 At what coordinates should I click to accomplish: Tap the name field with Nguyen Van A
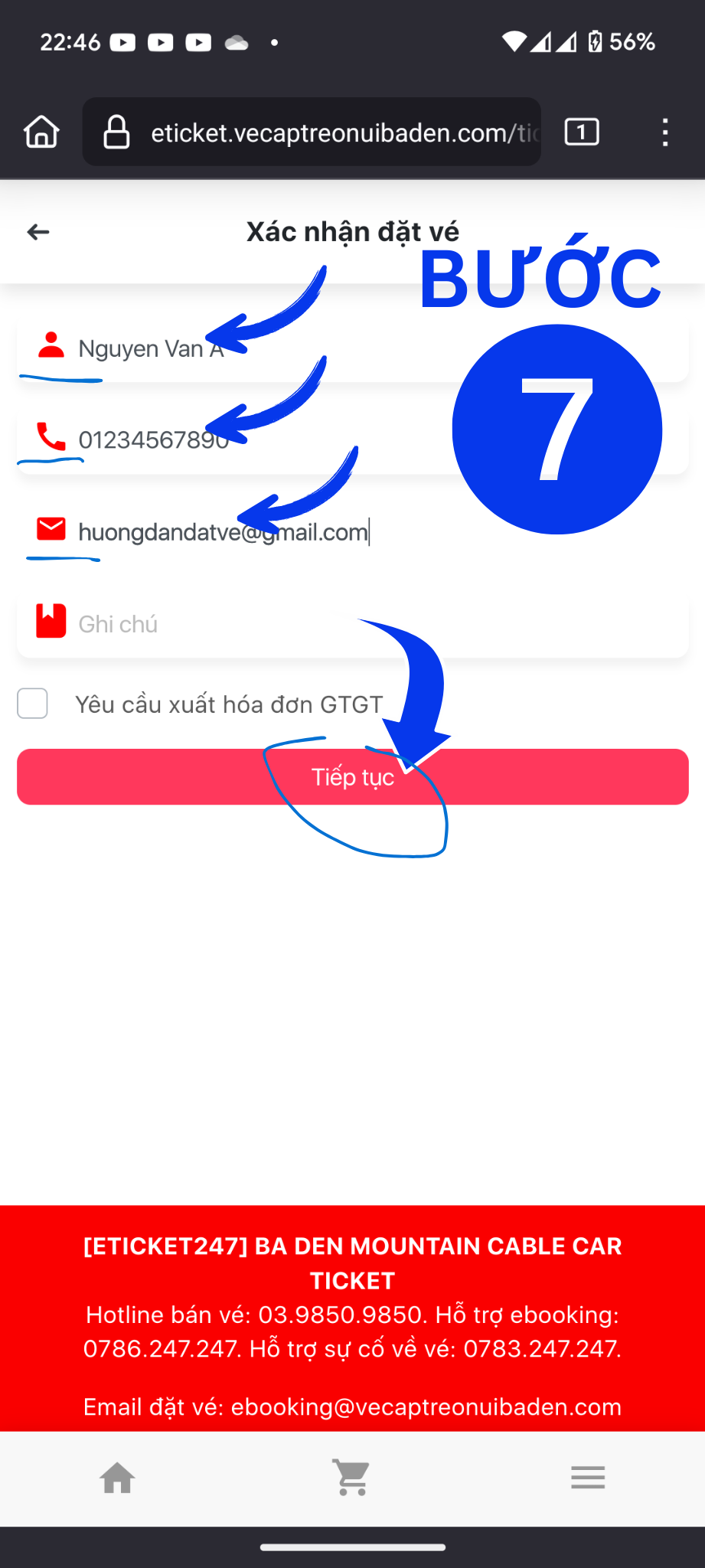click(230, 349)
